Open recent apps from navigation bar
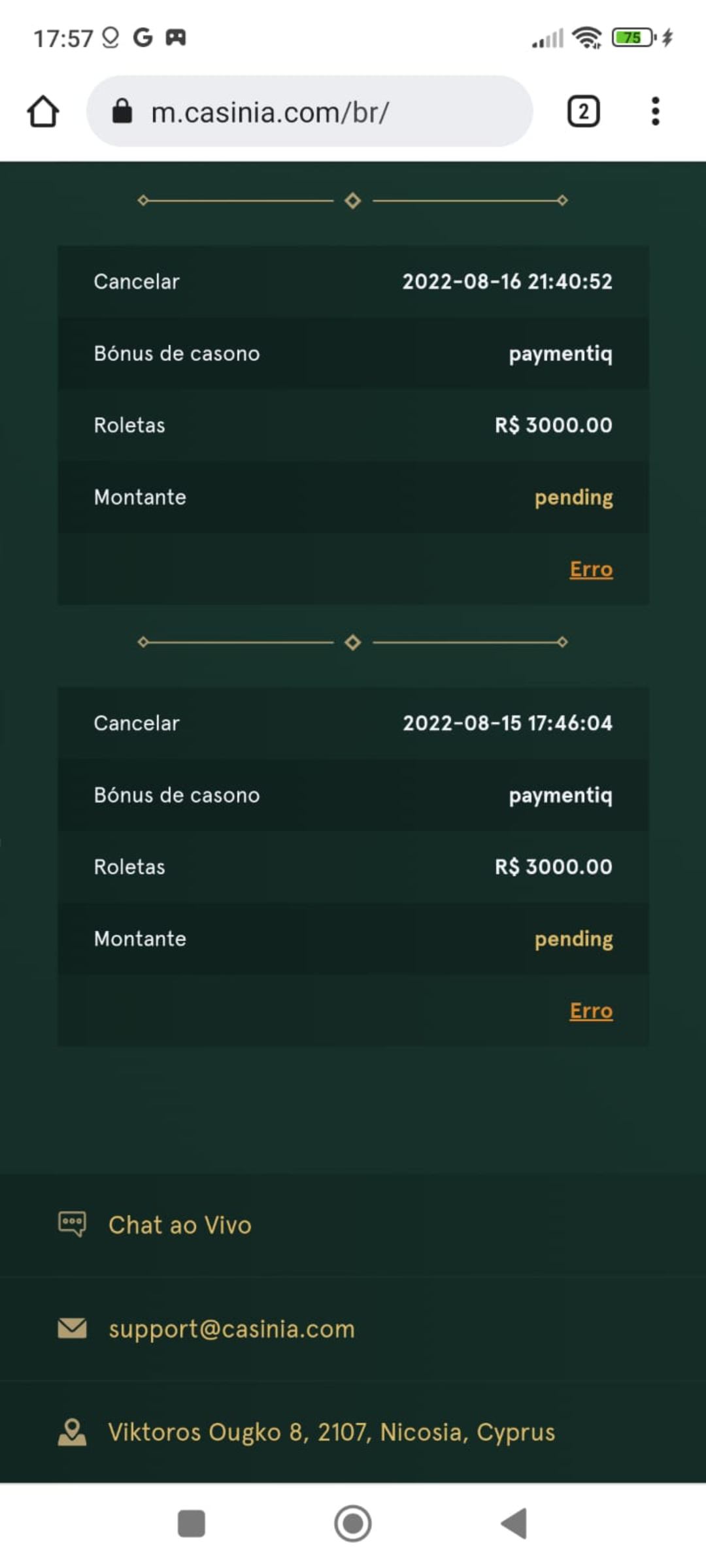The image size is (706, 1568). 192,1524
